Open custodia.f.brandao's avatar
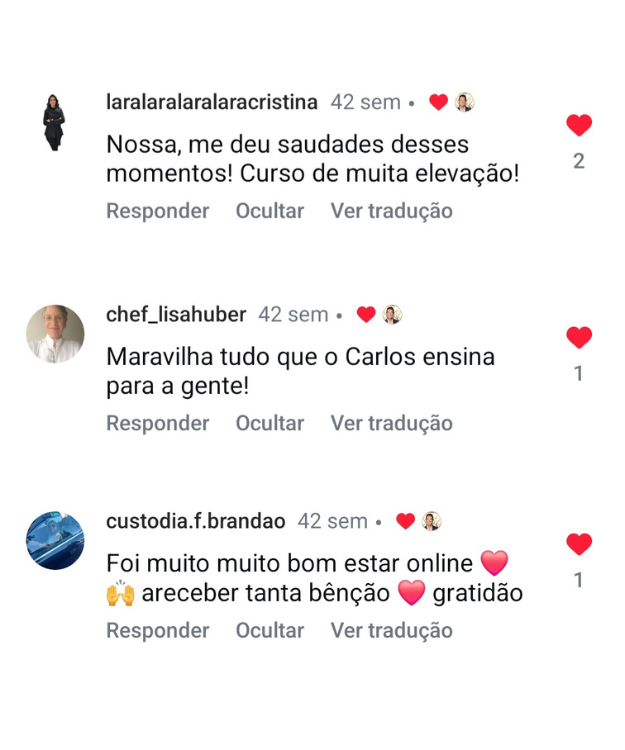 [x=54, y=541]
